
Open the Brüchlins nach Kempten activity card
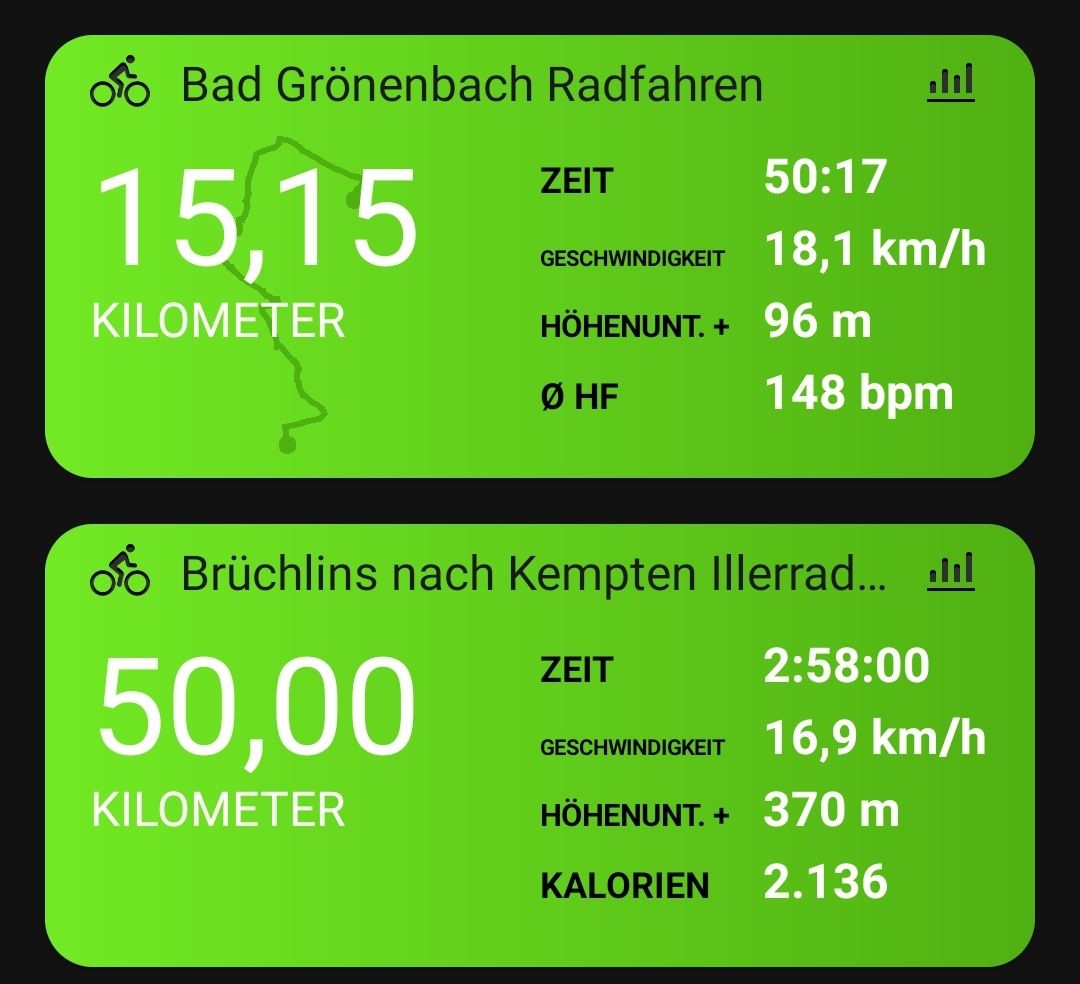coord(539,745)
